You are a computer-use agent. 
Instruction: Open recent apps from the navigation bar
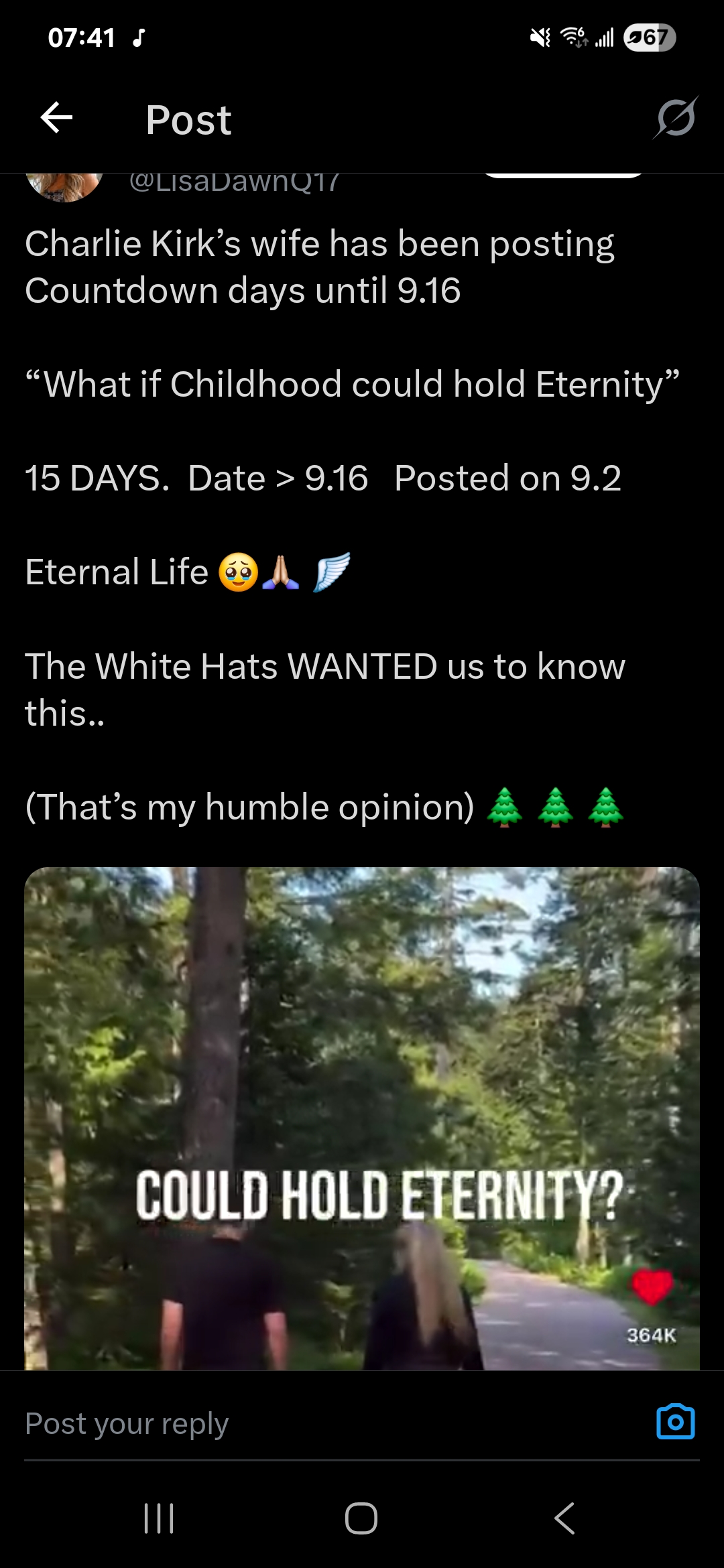[160, 1518]
